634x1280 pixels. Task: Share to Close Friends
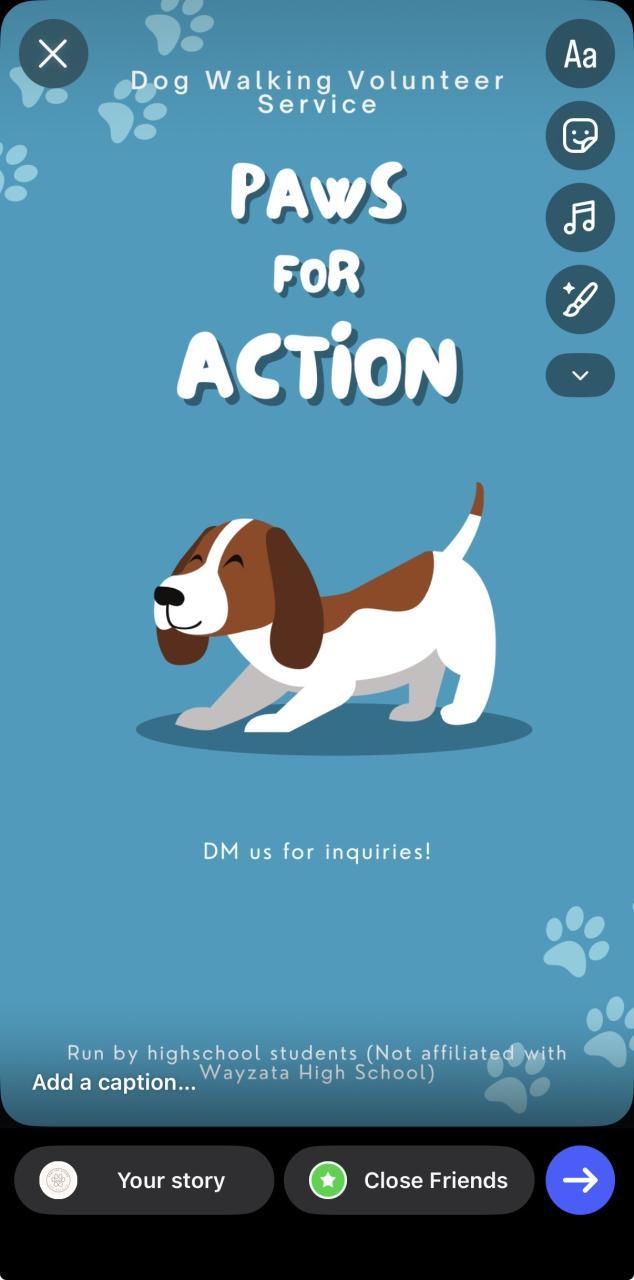pyautogui.click(x=409, y=1180)
